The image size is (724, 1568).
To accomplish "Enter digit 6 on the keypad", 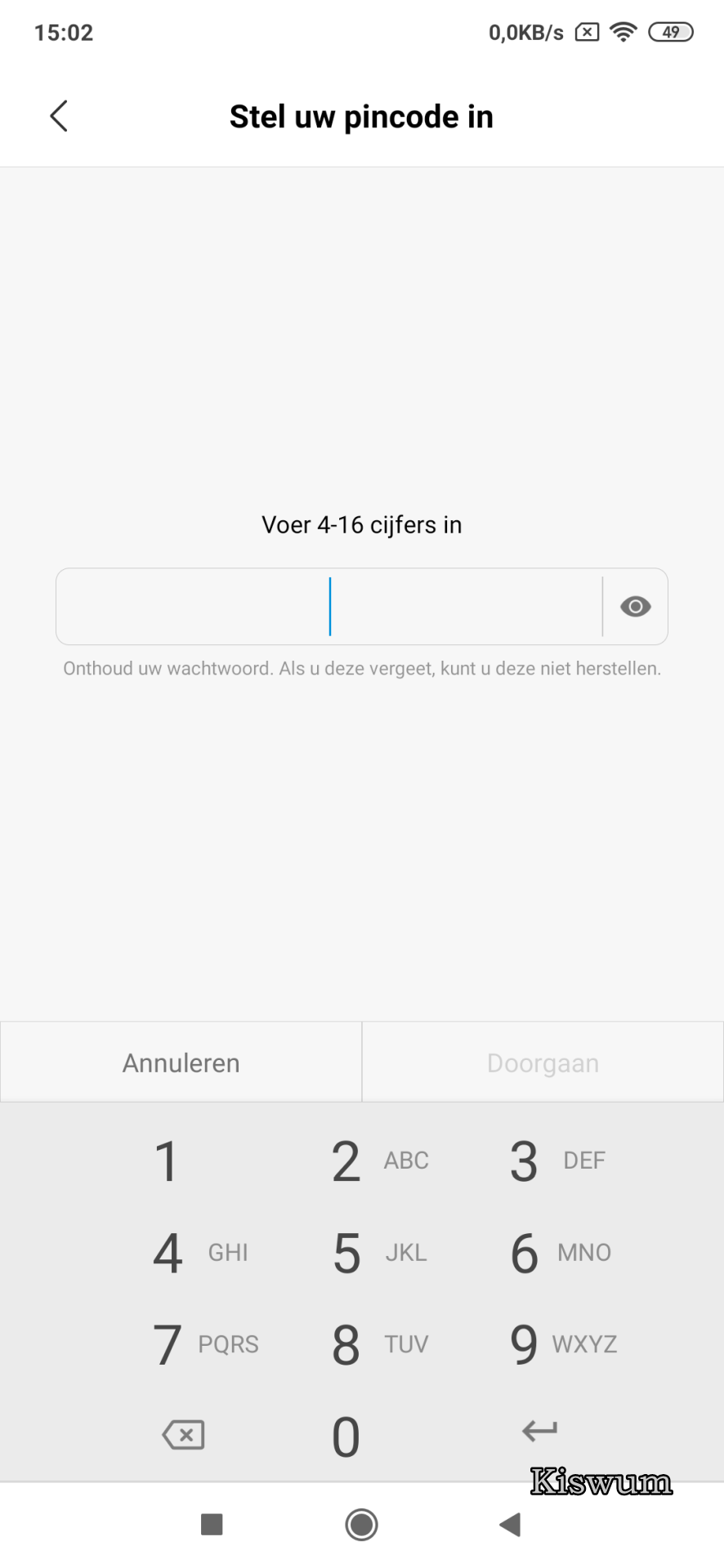I will tap(541, 1253).
